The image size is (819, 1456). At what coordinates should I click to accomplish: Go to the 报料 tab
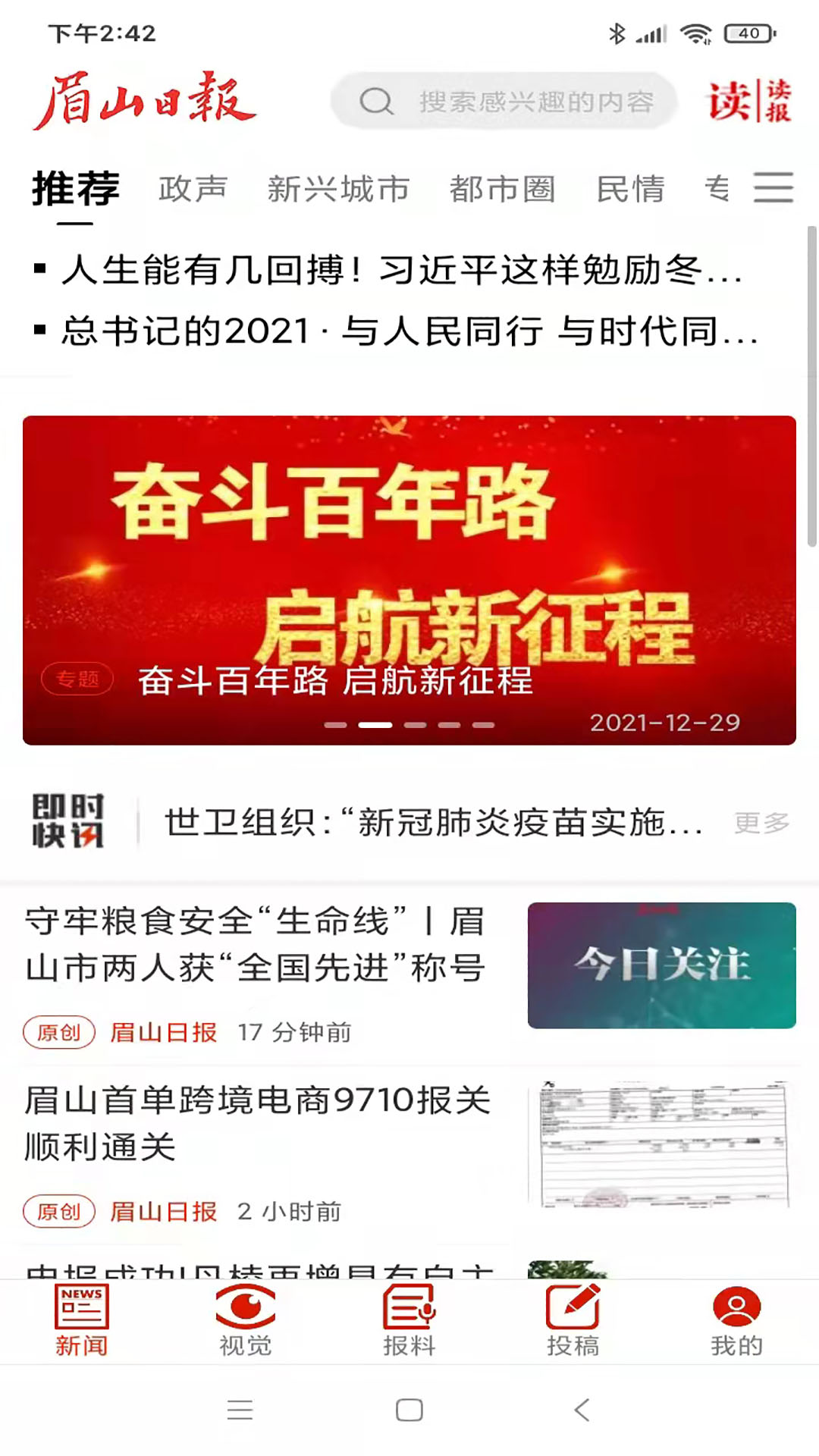point(409,1320)
